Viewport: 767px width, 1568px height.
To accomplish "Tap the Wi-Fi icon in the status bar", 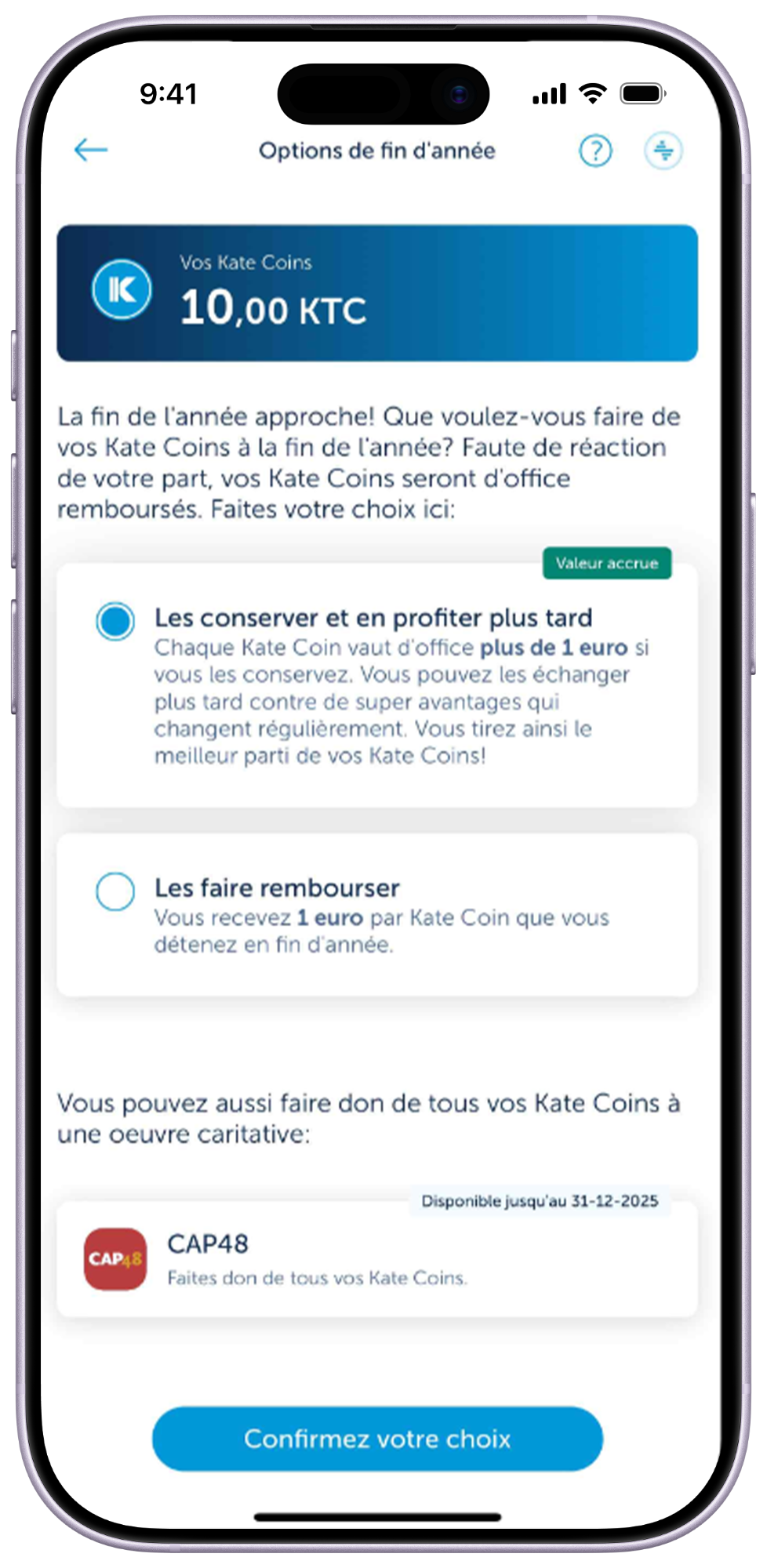I will (x=592, y=93).
